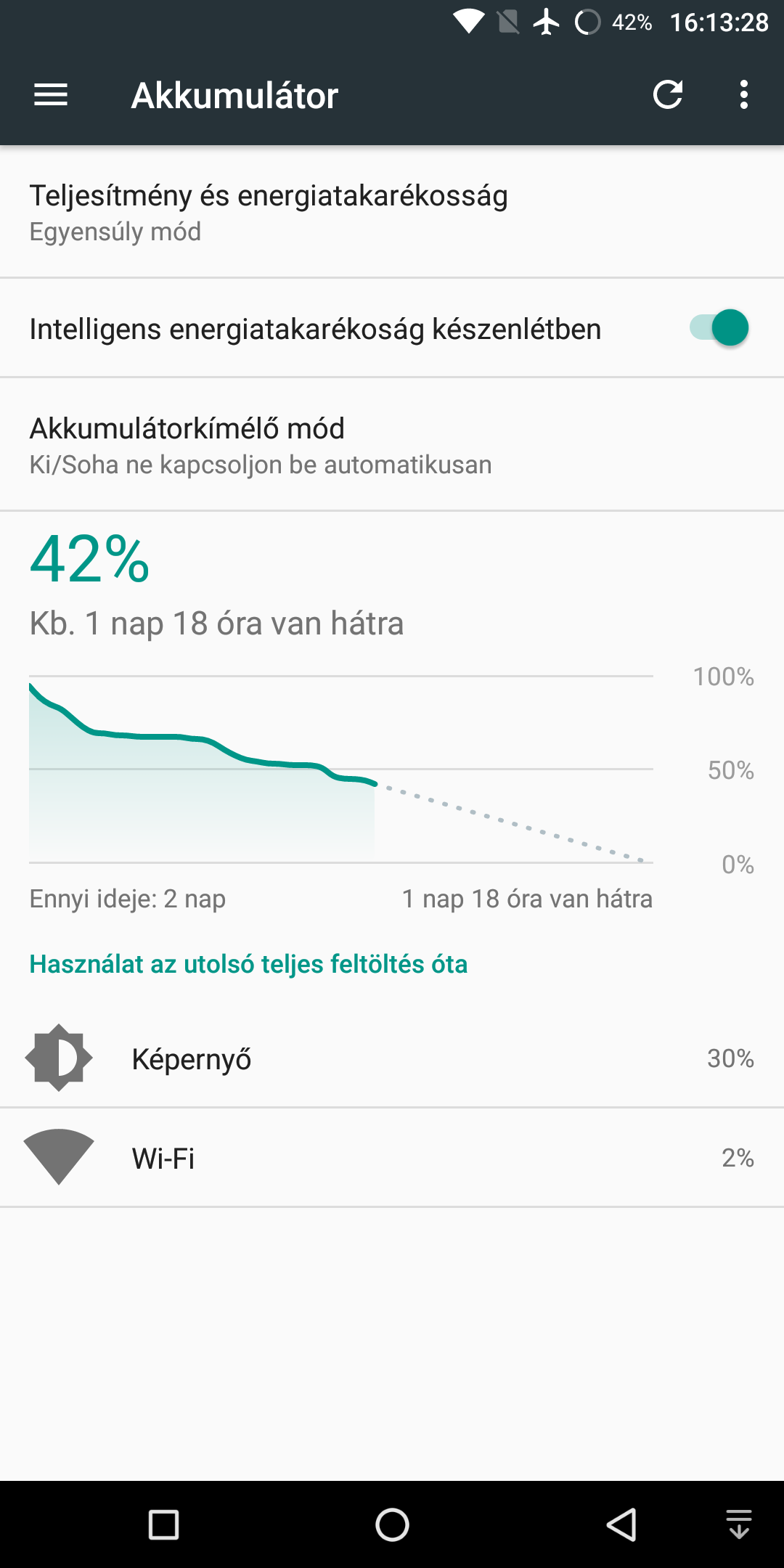Open Teljesítmény és energiatakarékosság settings
The width and height of the screenshot is (784, 1568).
pos(392,211)
